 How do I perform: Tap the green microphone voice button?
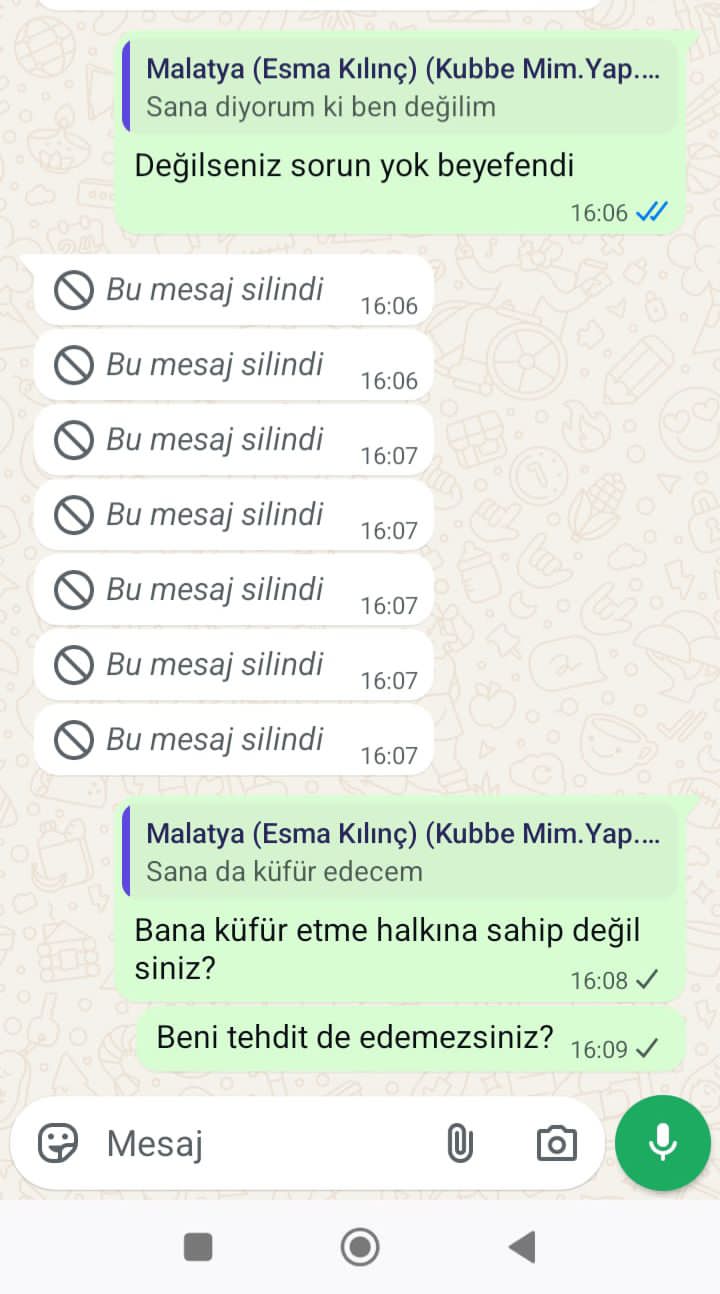point(662,1142)
